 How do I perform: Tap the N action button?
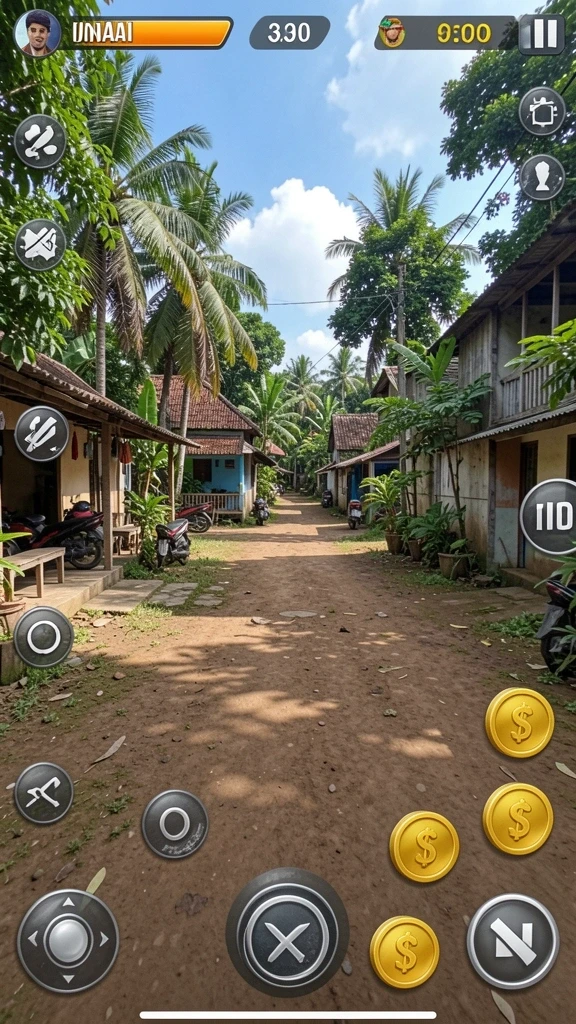click(513, 941)
